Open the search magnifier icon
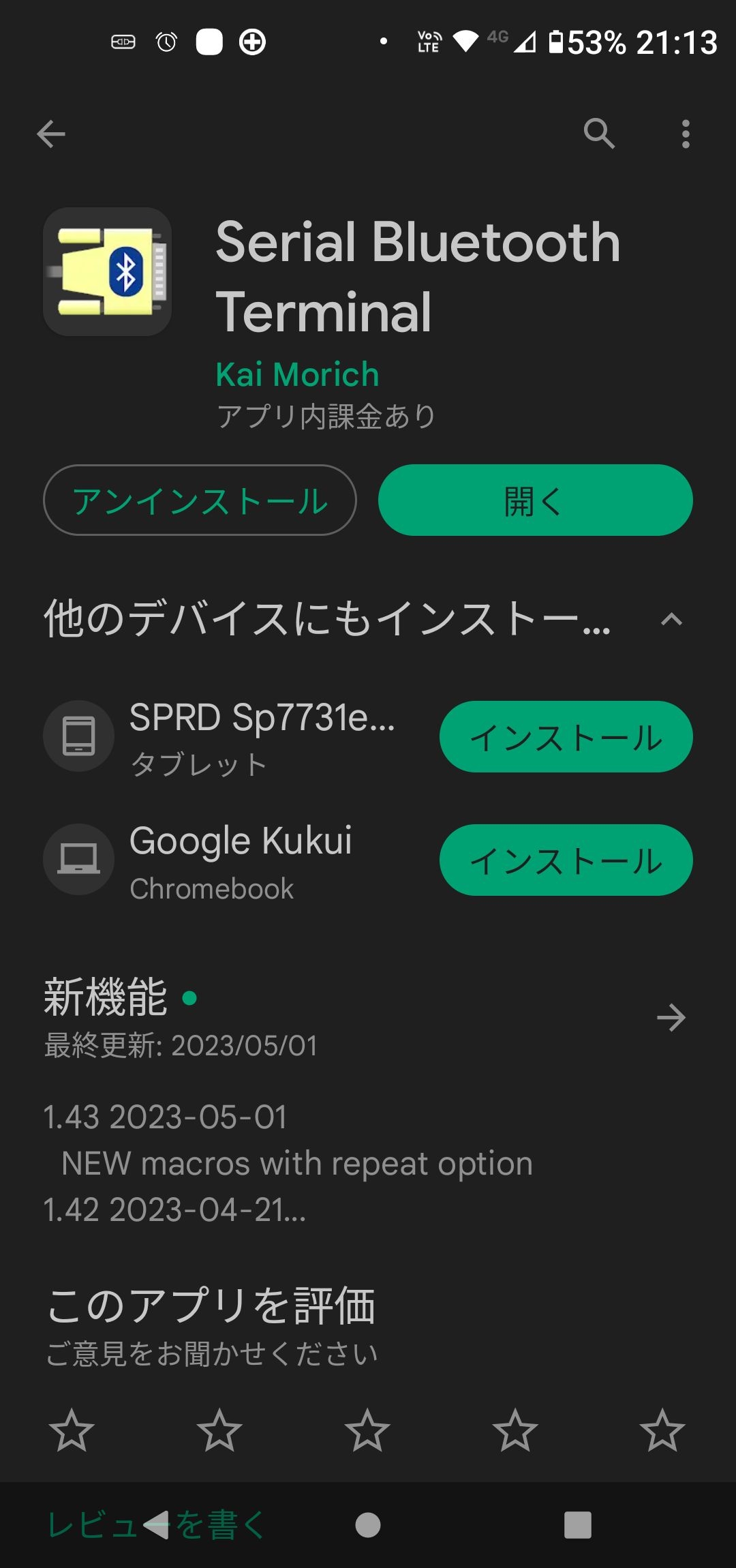 click(x=599, y=134)
